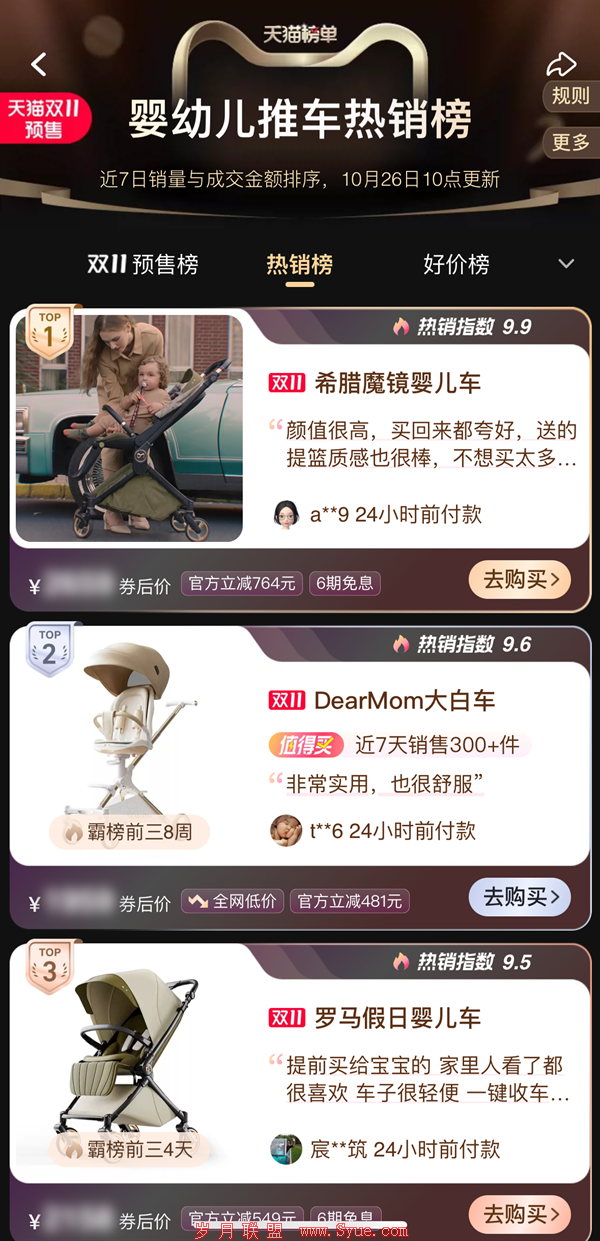
Task: Tap 去购买 for 希腊魔镜婴儿车
Action: pos(520,579)
